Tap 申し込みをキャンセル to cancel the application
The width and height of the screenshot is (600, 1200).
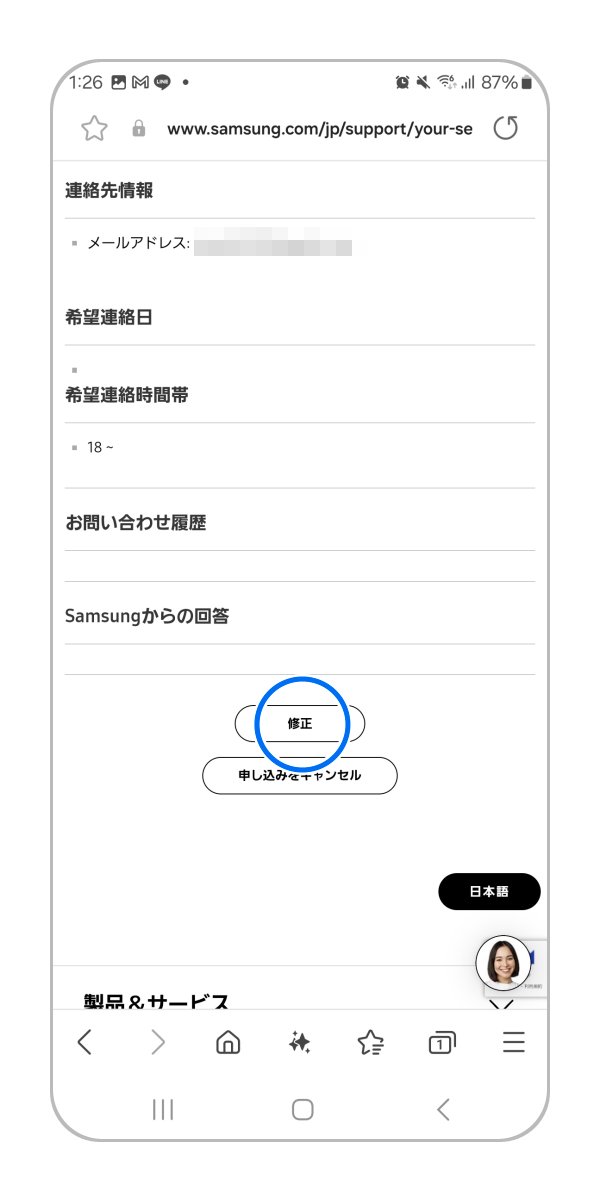[x=300, y=775]
